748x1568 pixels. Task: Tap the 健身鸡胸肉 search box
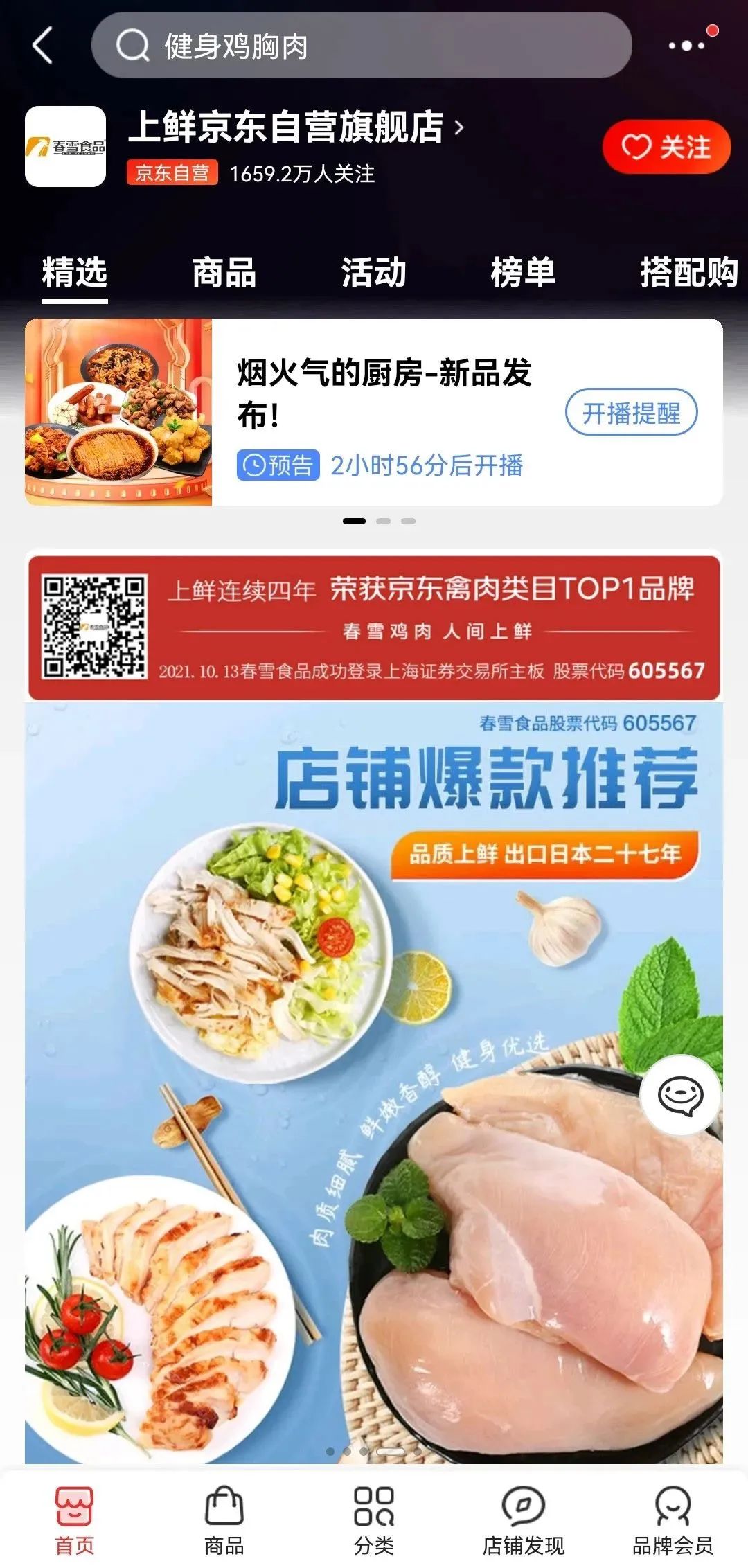pos(360,46)
